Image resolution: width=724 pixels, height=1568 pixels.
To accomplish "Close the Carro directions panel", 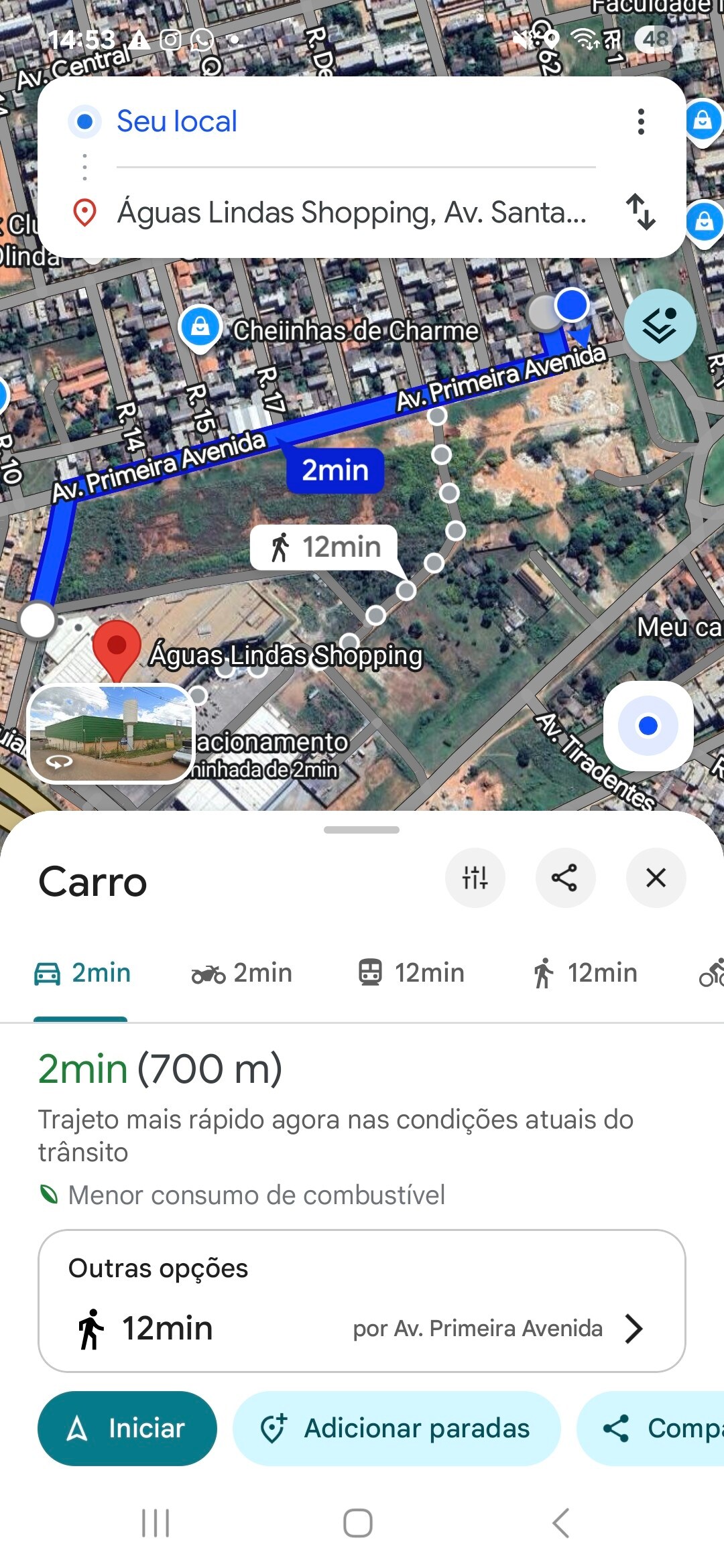I will 656,877.
